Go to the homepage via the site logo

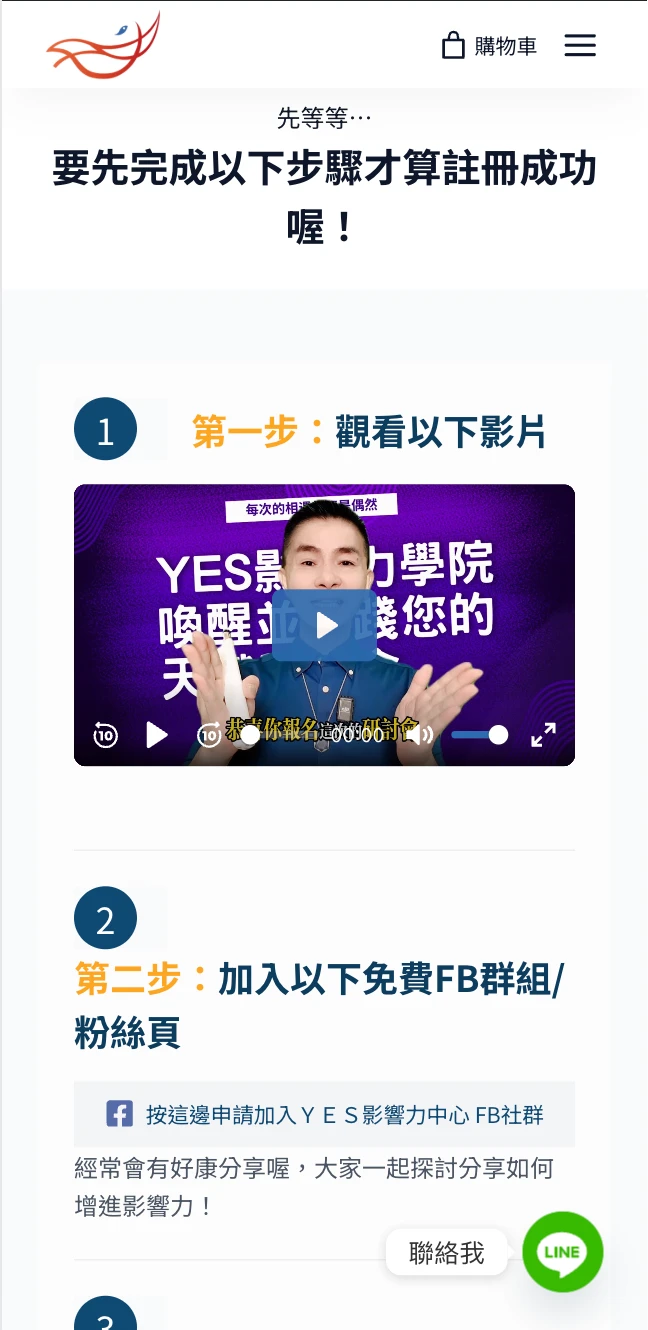(103, 46)
